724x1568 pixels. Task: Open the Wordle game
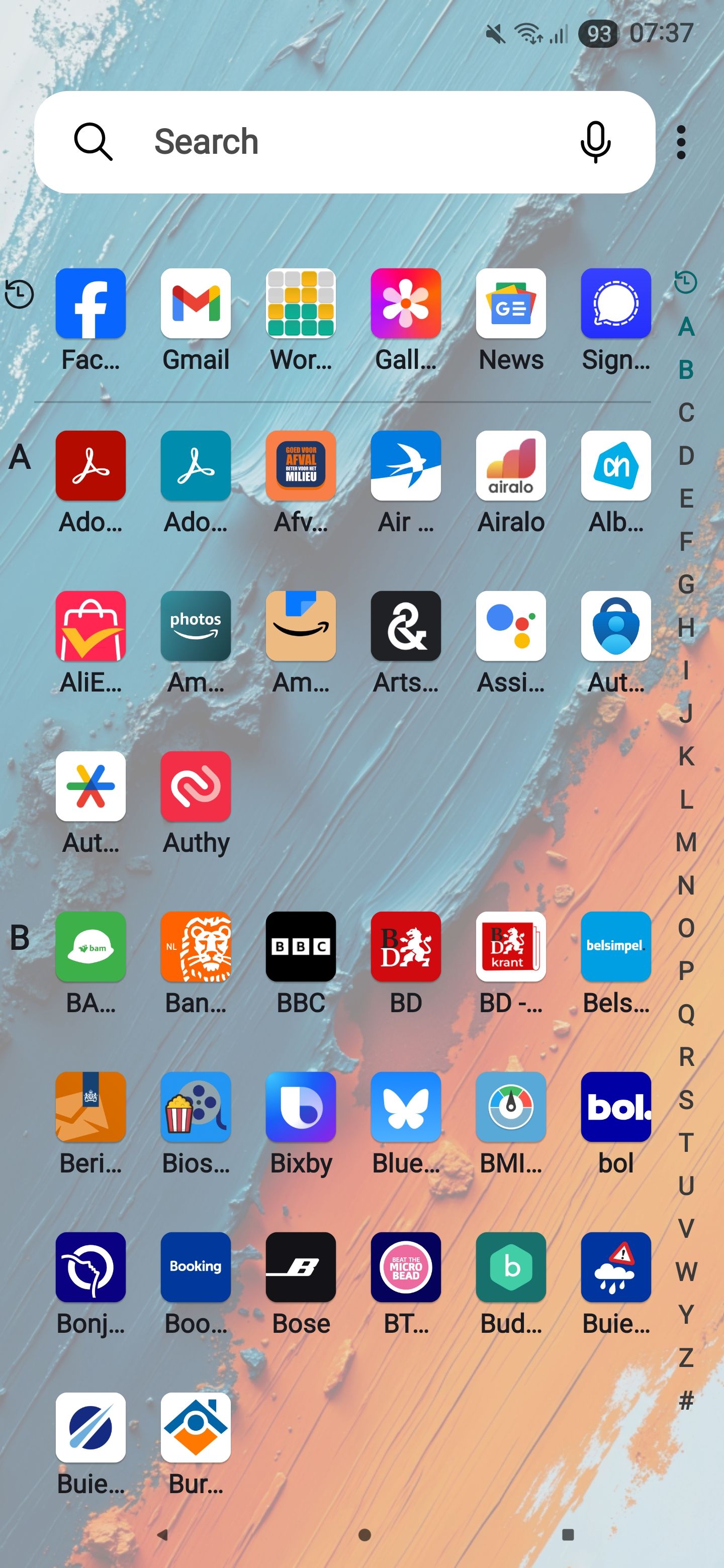(301, 303)
